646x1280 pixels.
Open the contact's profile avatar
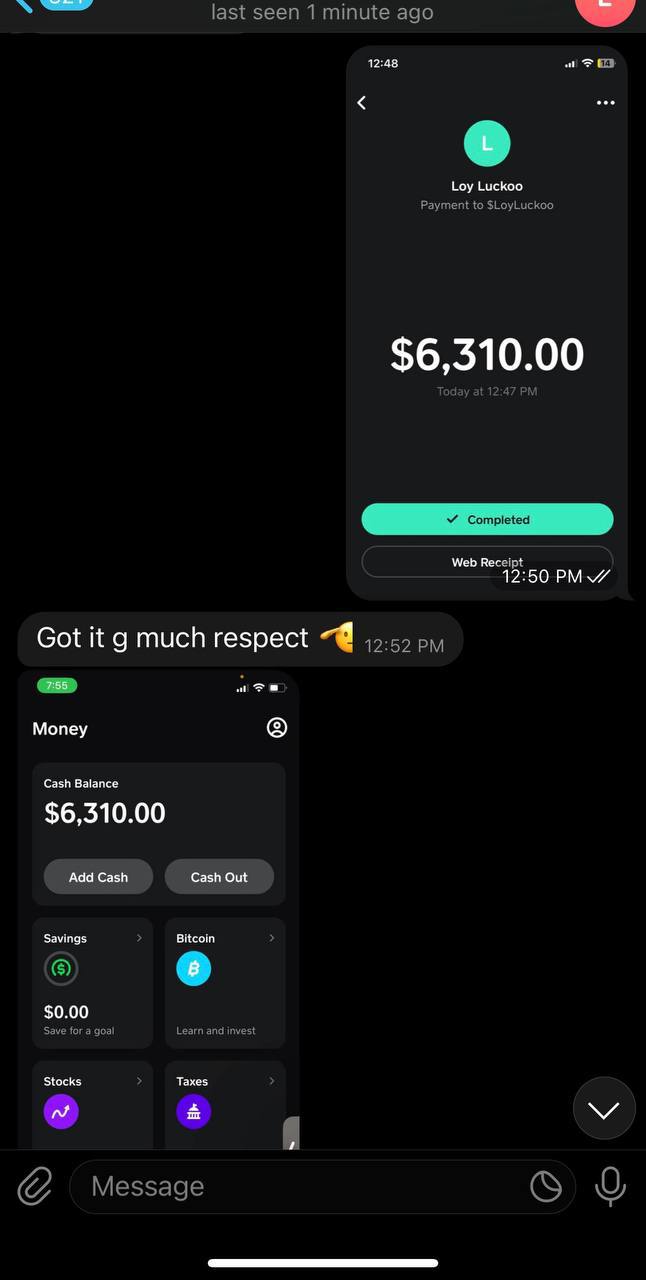pyautogui.click(x=604, y=8)
